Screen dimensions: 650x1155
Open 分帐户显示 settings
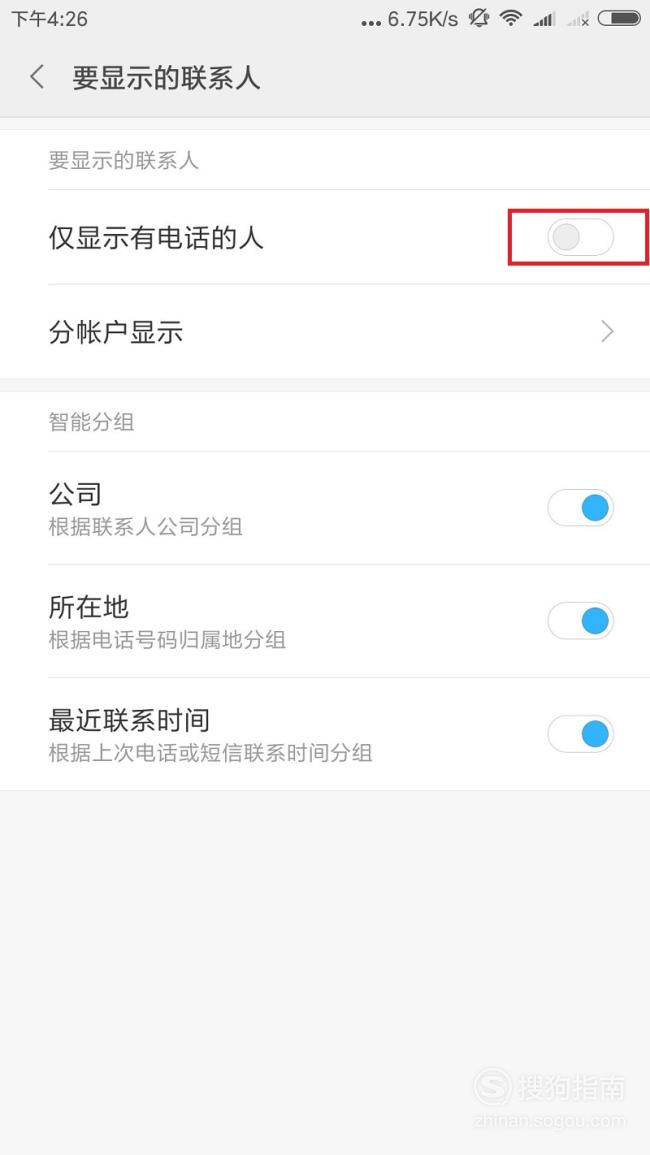(x=325, y=332)
